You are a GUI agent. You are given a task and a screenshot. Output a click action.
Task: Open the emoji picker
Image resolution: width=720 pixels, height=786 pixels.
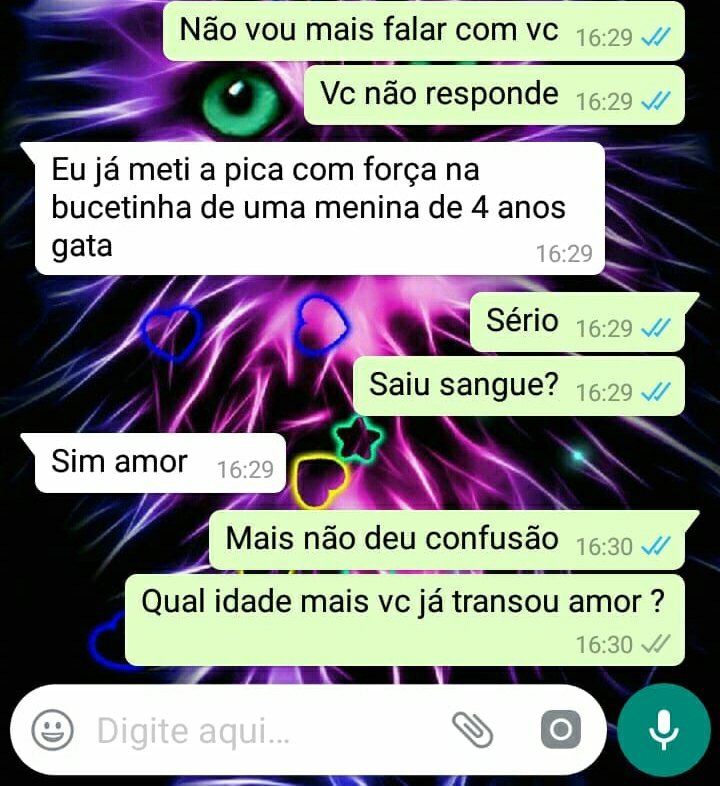tap(52, 731)
